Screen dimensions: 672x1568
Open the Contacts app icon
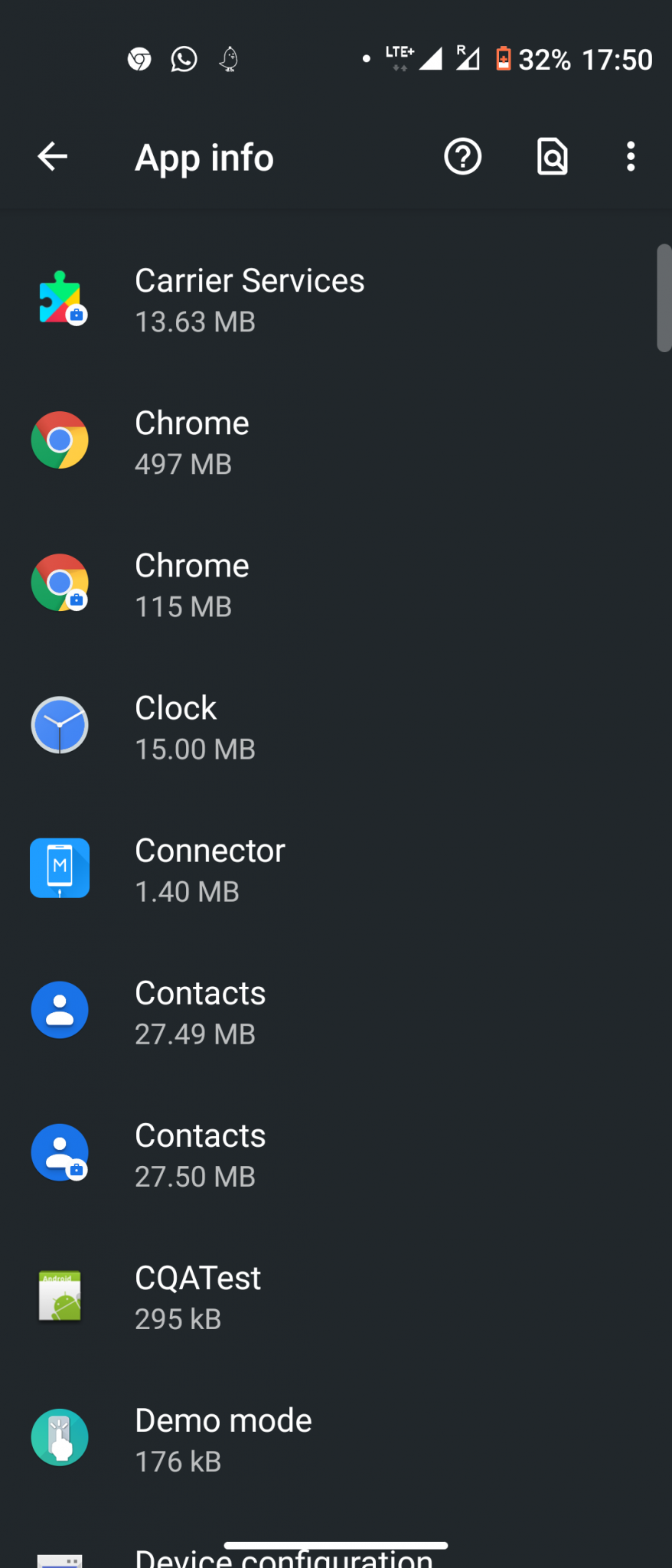tap(60, 1010)
